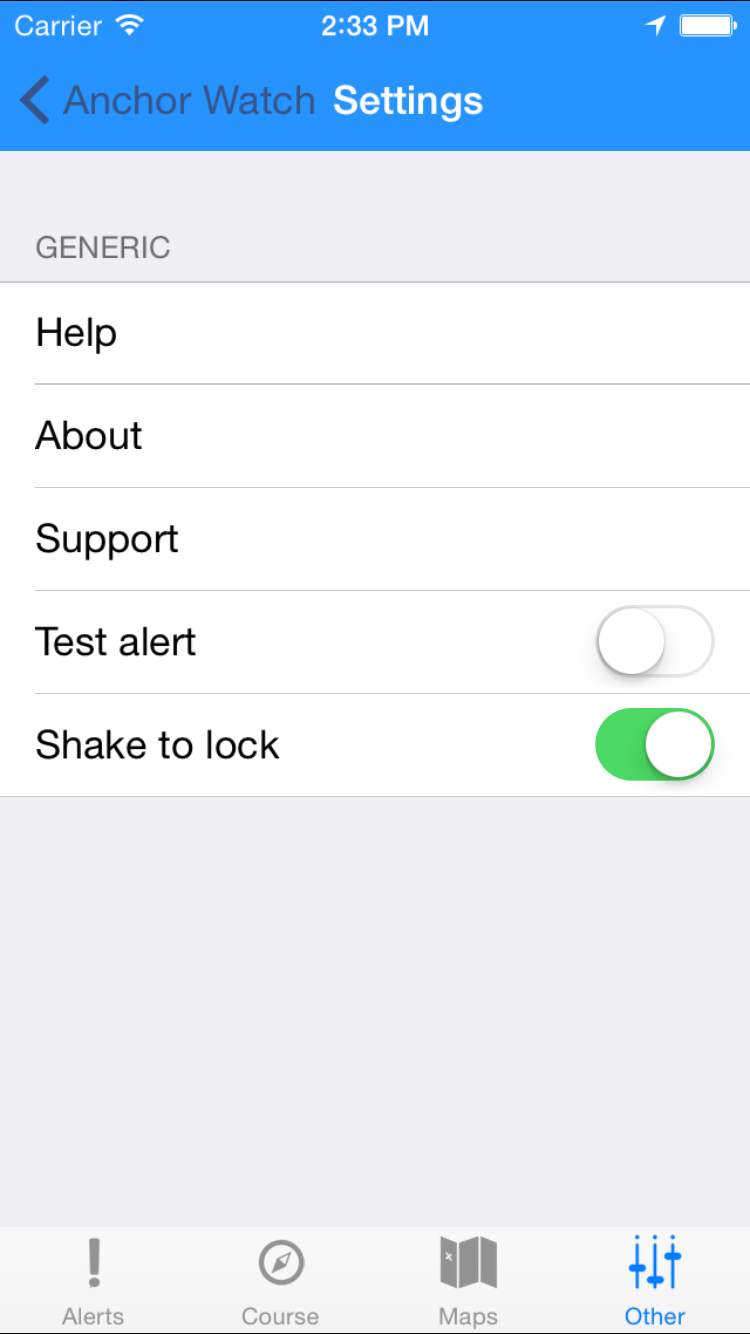750x1334 pixels.
Task: Switch to the Course tab
Action: 281,1281
